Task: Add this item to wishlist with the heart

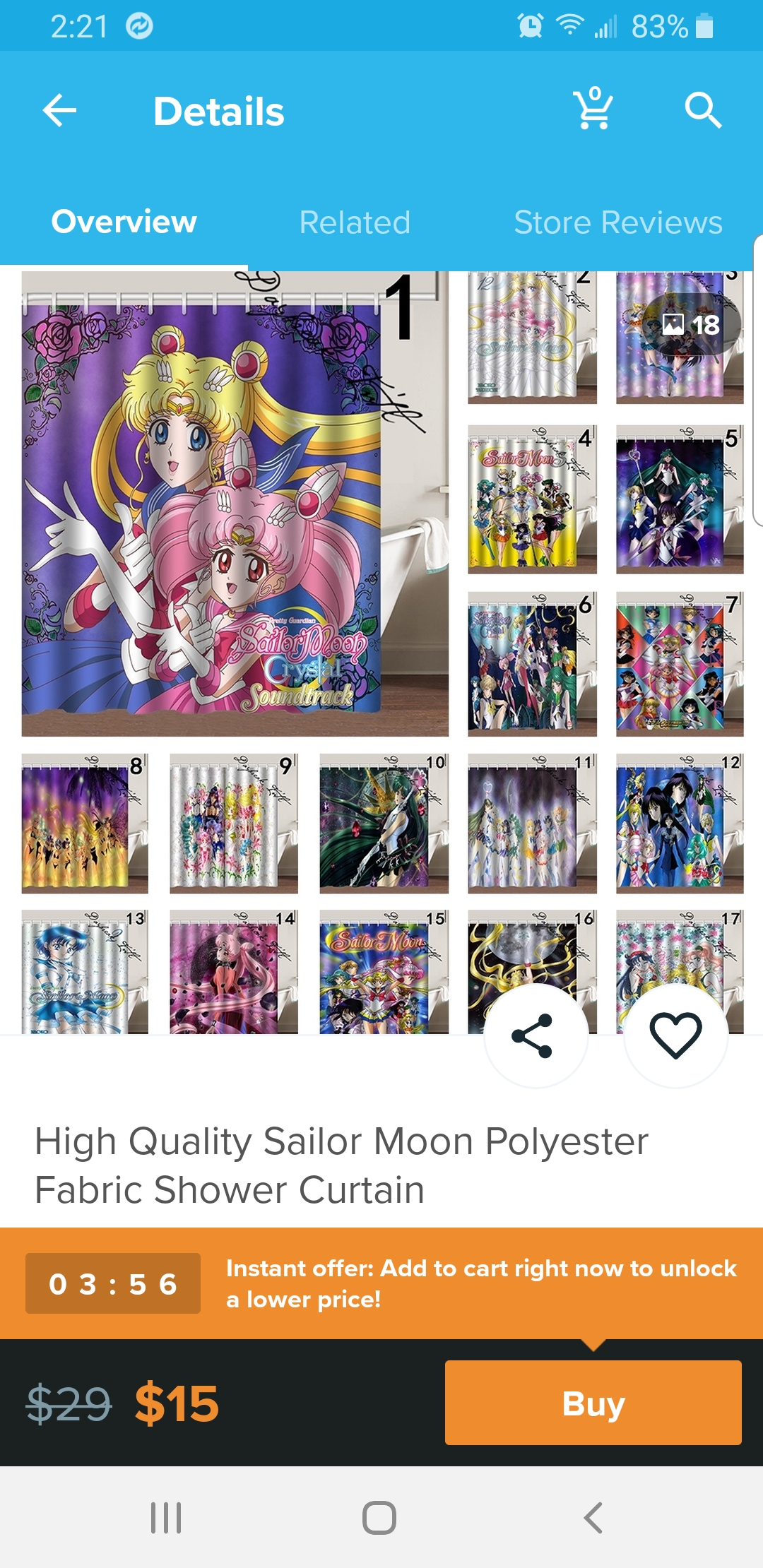Action: (x=676, y=1035)
